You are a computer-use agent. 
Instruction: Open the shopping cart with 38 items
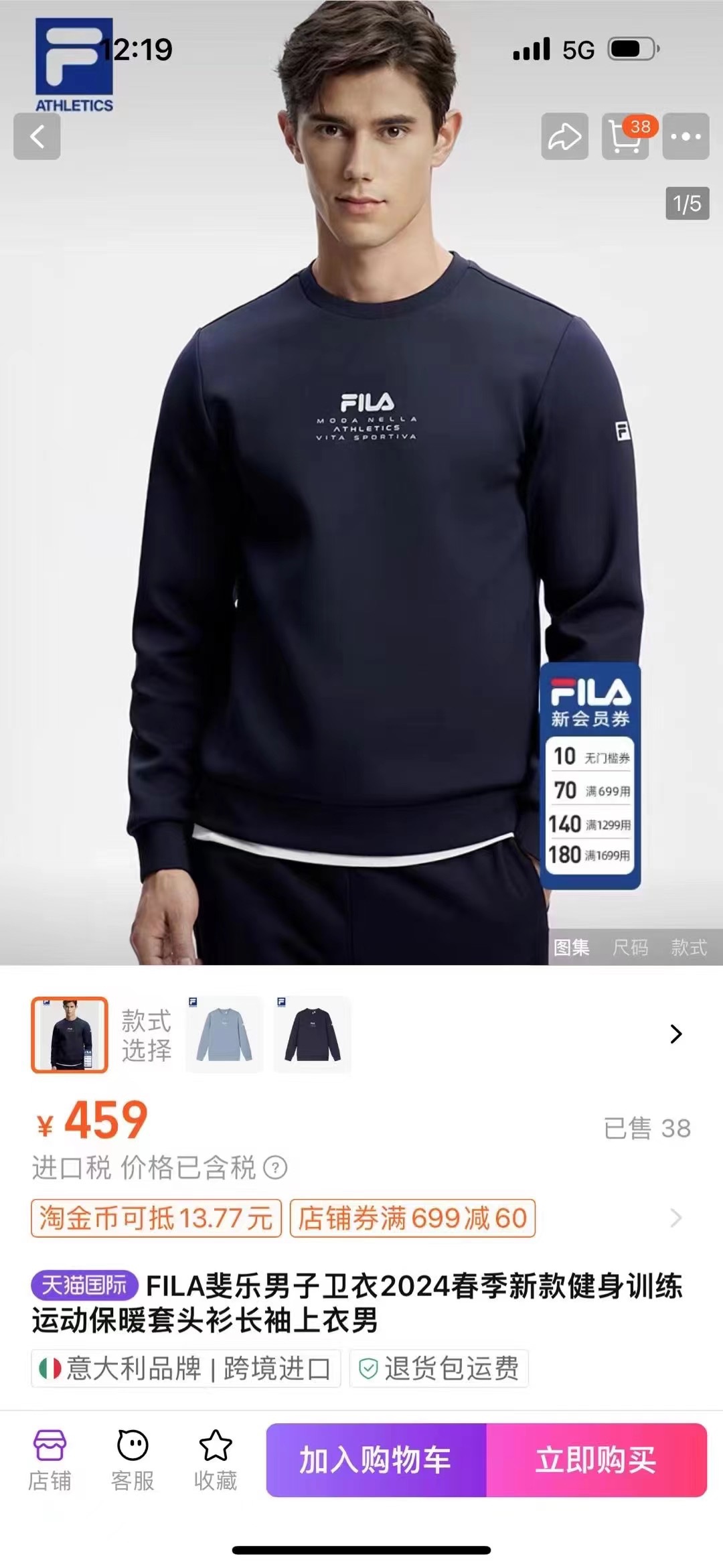click(x=625, y=137)
